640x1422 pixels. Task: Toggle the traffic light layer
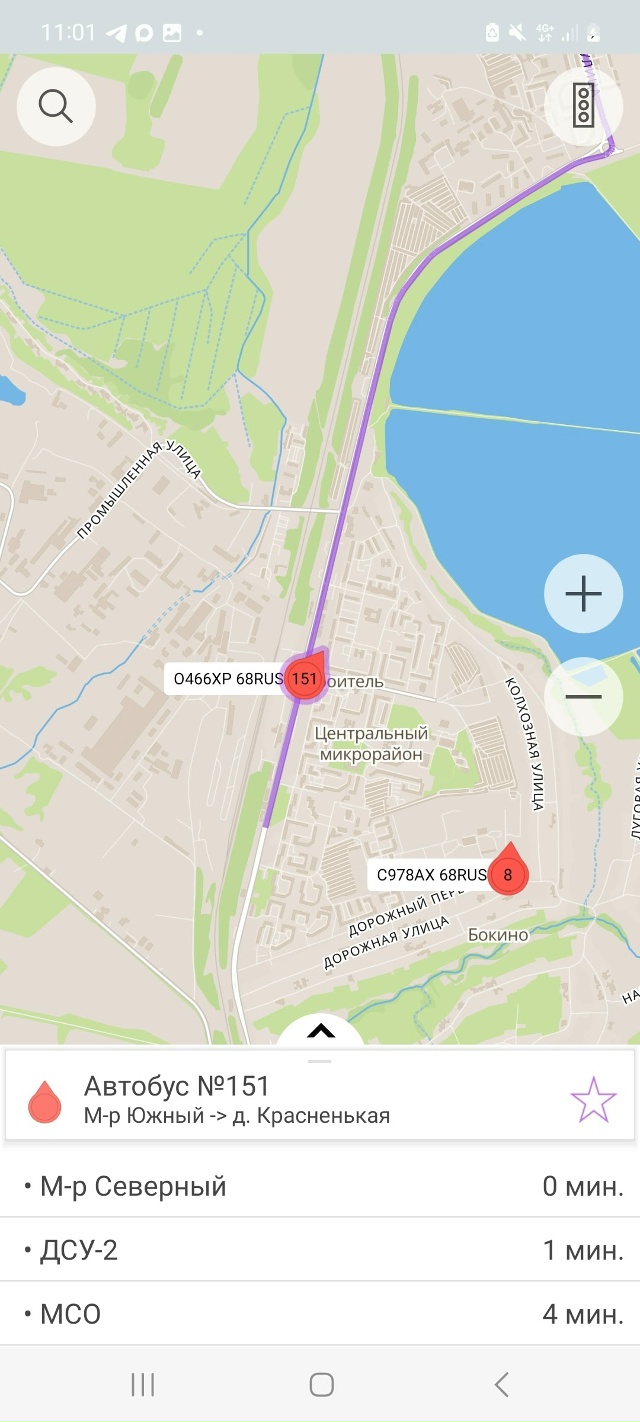583,105
